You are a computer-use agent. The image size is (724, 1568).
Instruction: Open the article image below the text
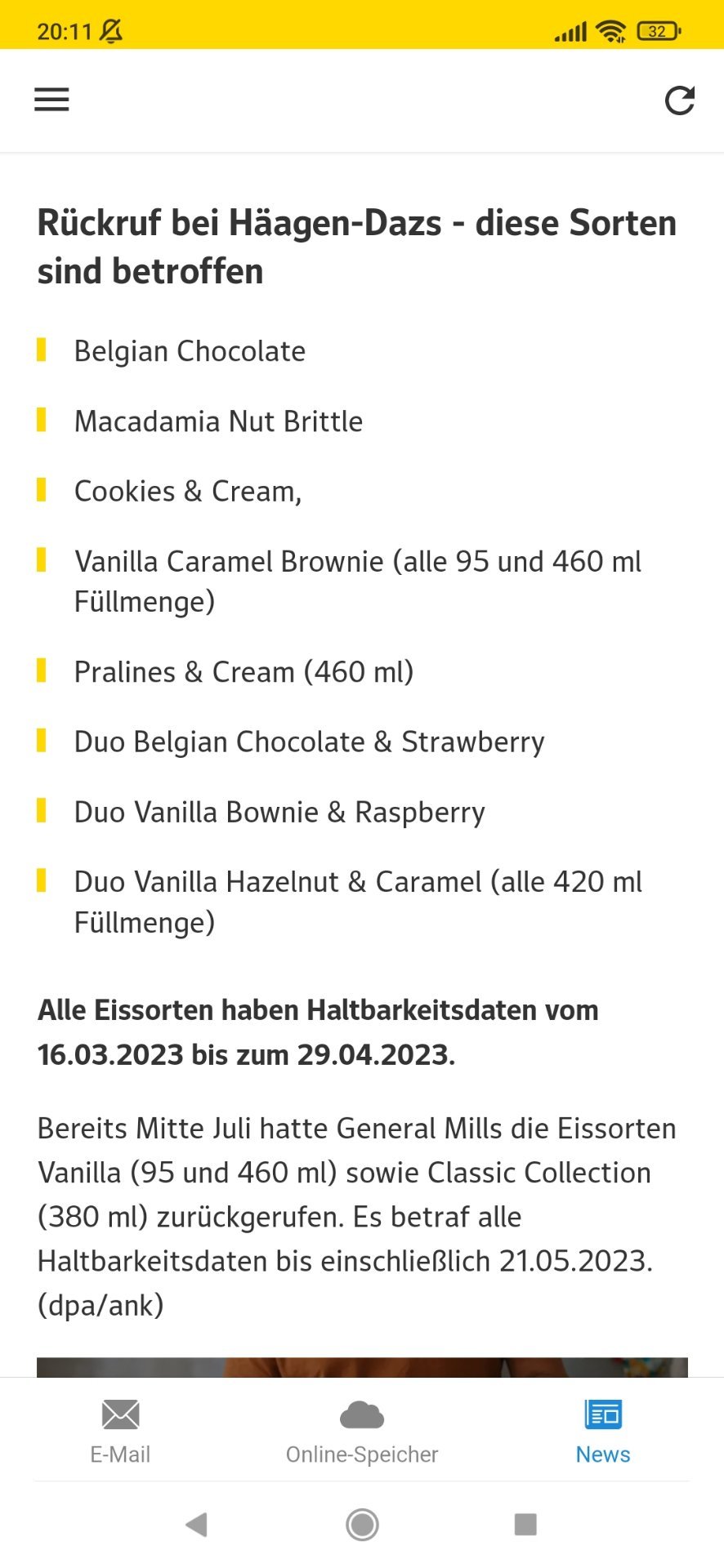pos(362,1367)
